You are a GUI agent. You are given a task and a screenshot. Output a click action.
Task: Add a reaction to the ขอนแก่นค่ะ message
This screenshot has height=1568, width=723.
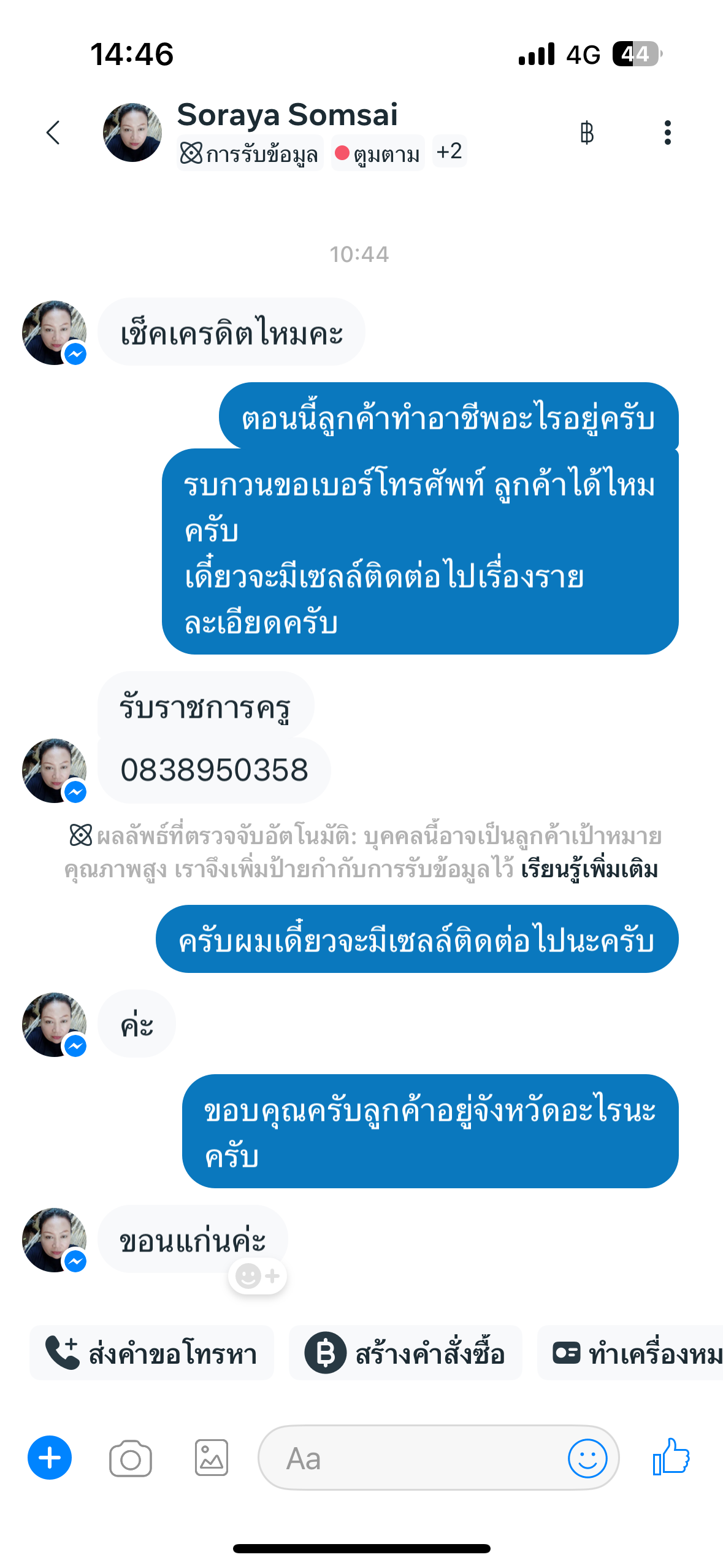pos(258,1276)
